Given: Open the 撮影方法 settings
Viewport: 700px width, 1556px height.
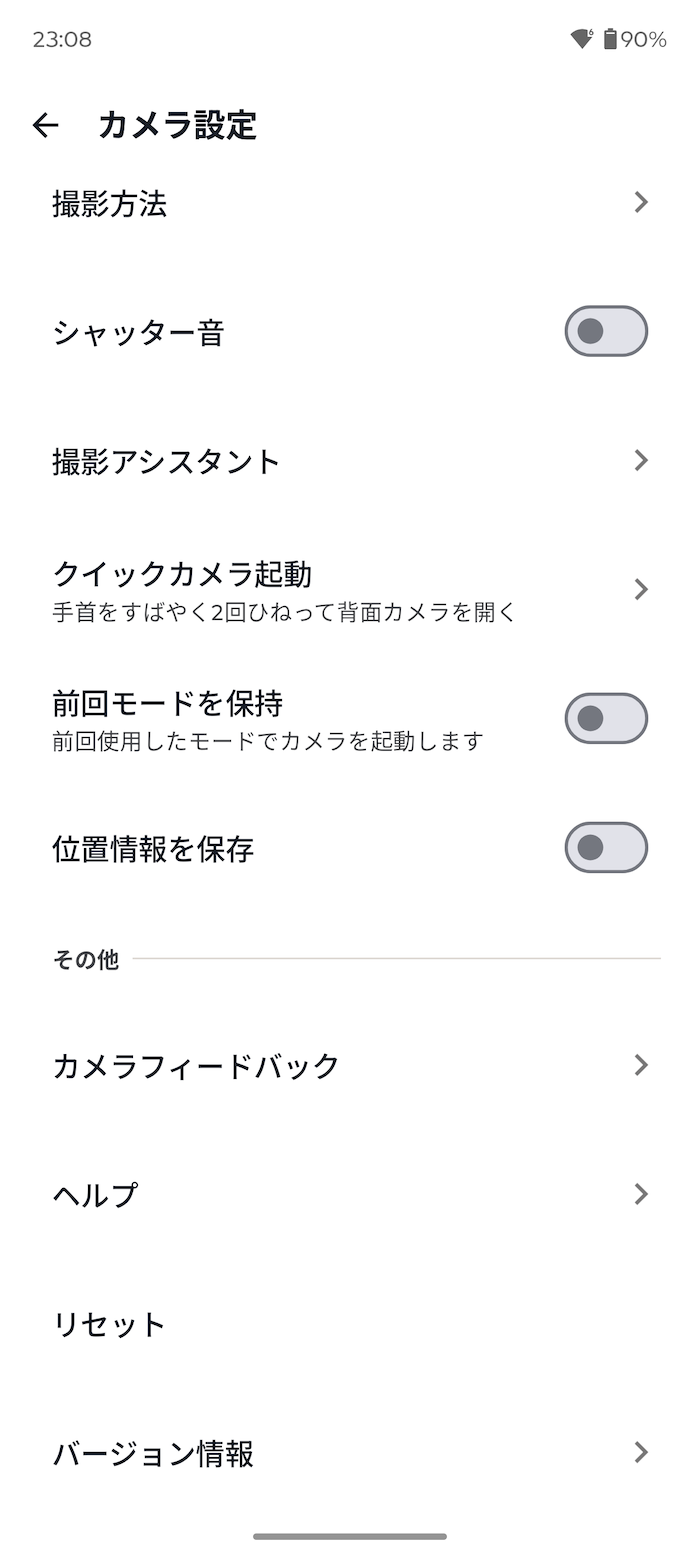Looking at the screenshot, I should 350,203.
